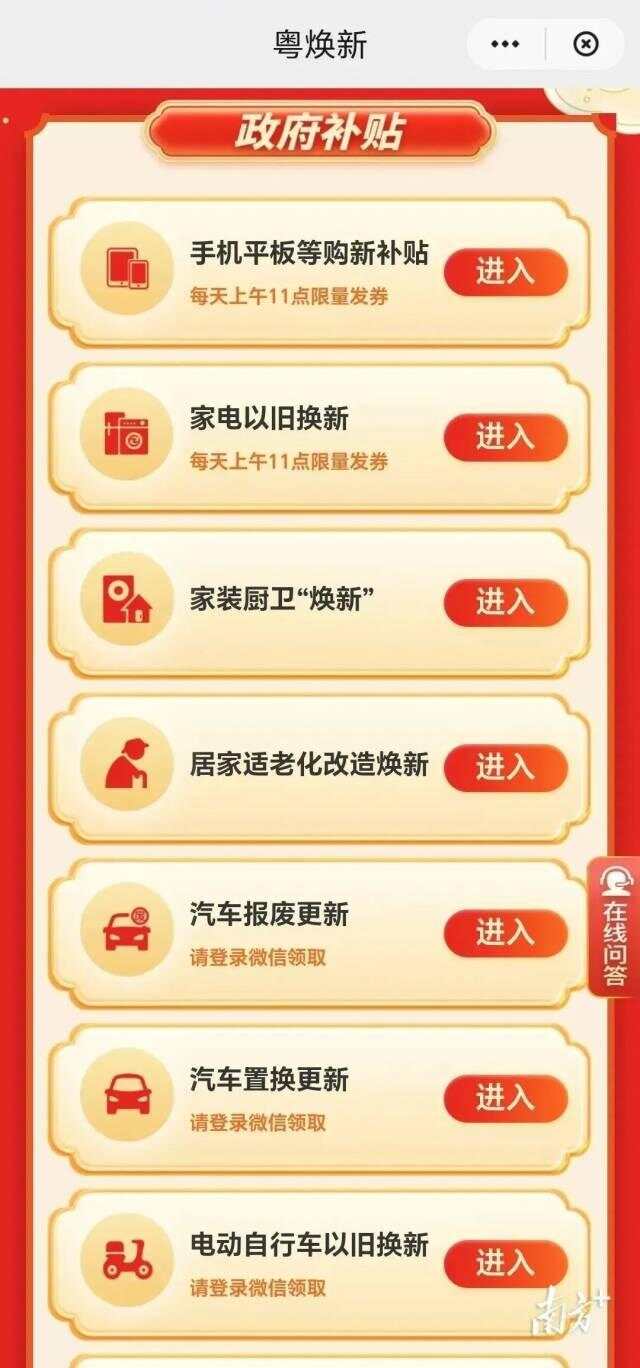This screenshot has height=1368, width=640.
Task: Open the mini program's more options menu
Action: [x=506, y=44]
